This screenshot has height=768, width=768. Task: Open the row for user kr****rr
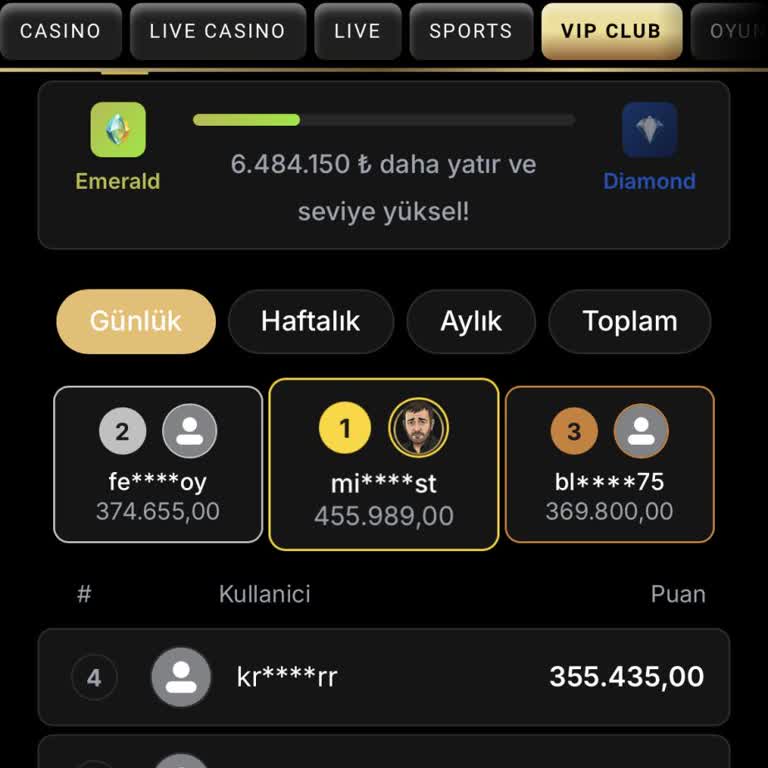[x=384, y=677]
